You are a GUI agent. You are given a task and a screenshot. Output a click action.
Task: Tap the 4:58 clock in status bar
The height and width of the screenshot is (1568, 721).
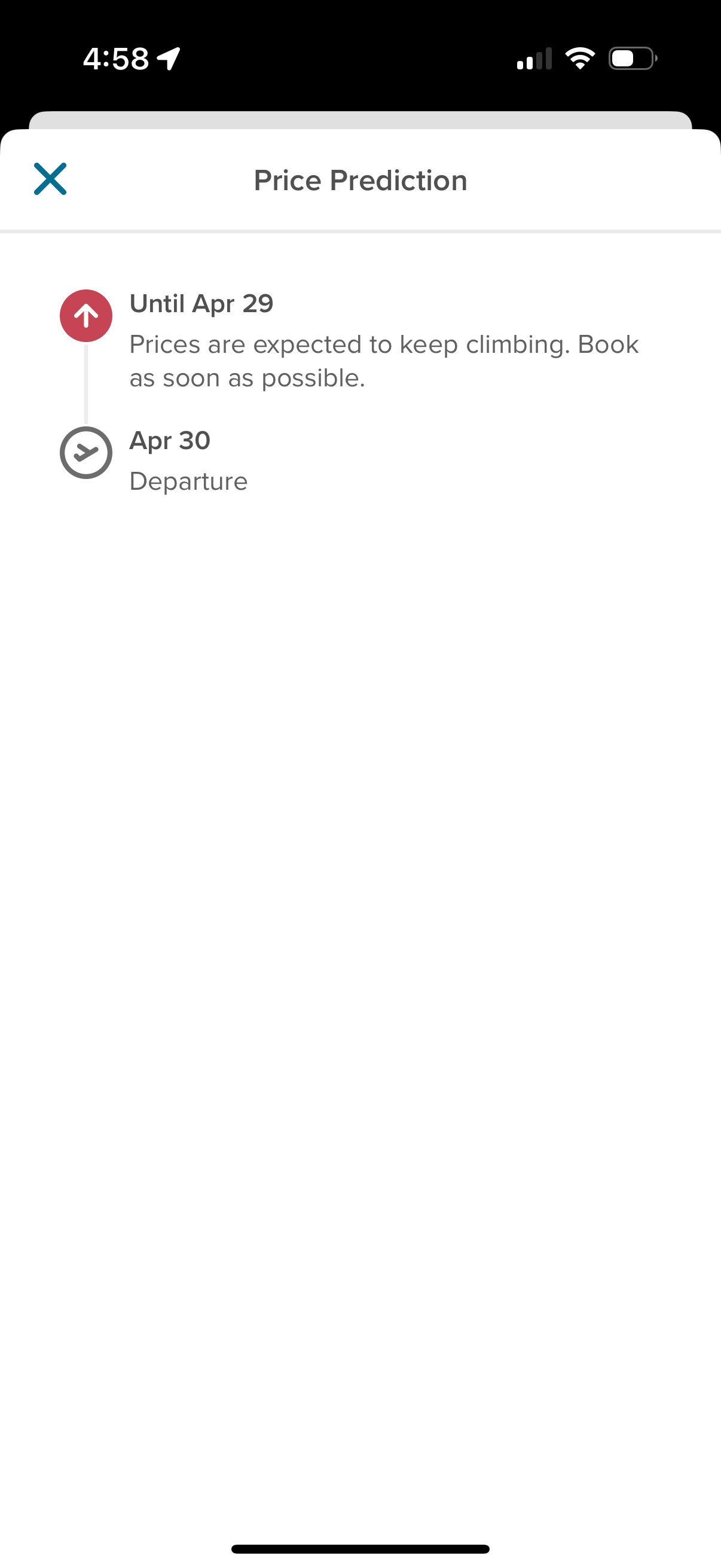[x=115, y=57]
